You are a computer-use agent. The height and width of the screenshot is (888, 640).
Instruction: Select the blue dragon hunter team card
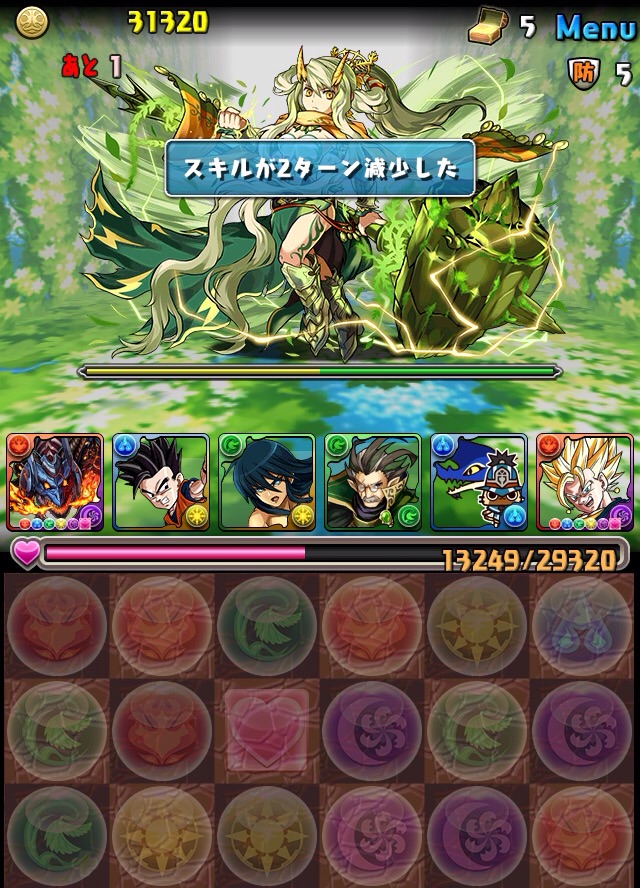point(479,482)
